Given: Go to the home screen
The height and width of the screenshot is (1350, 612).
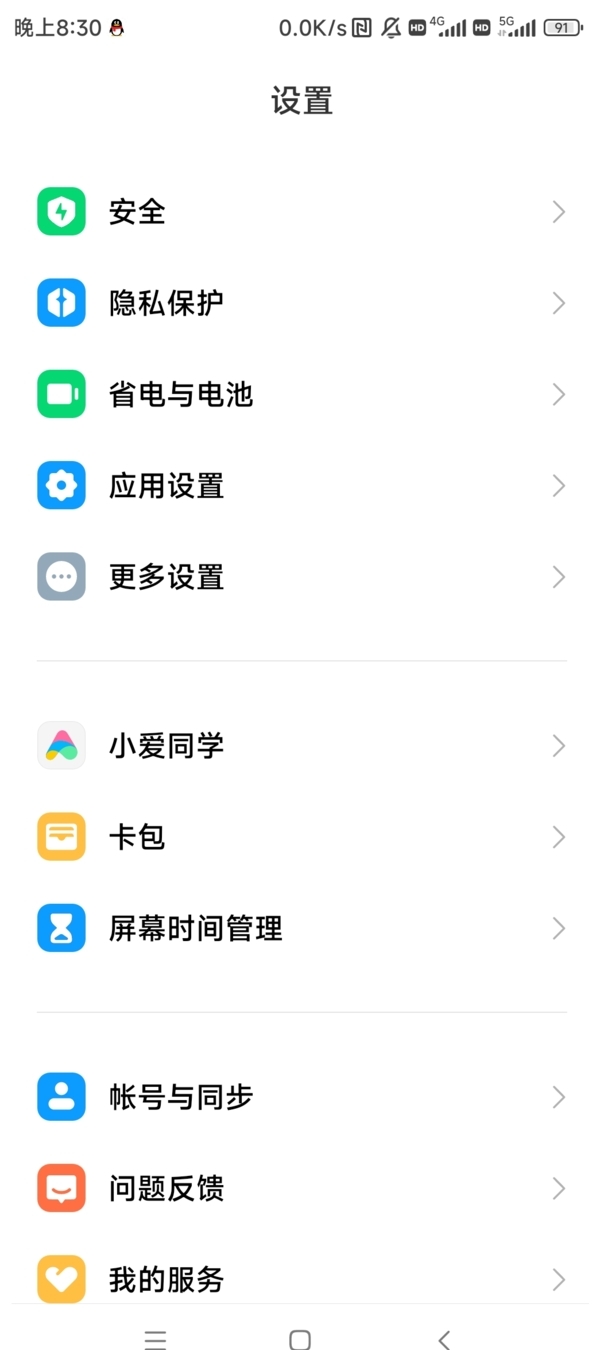Looking at the screenshot, I should (x=300, y=1339).
